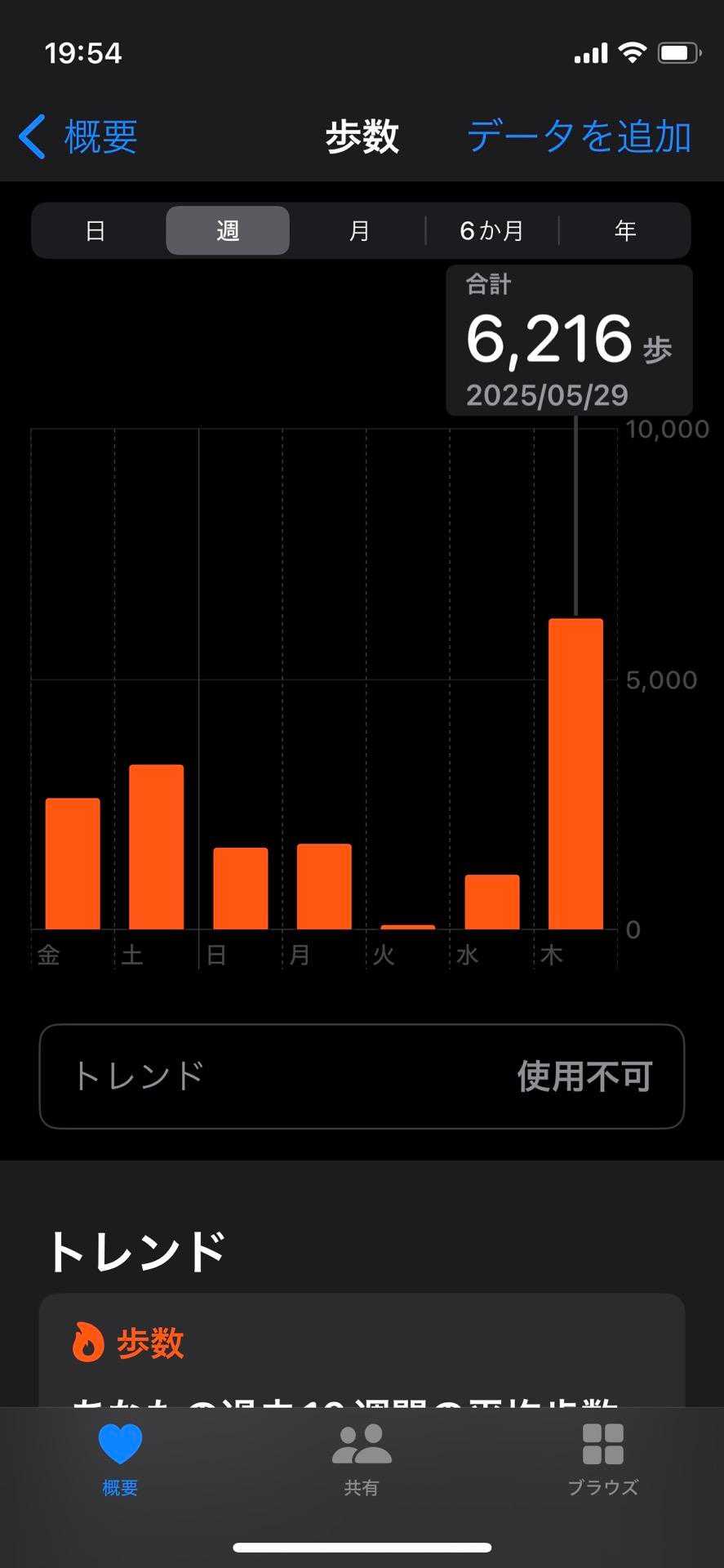Open the 共有 tab
The width and height of the screenshot is (724, 1568).
[362, 1458]
